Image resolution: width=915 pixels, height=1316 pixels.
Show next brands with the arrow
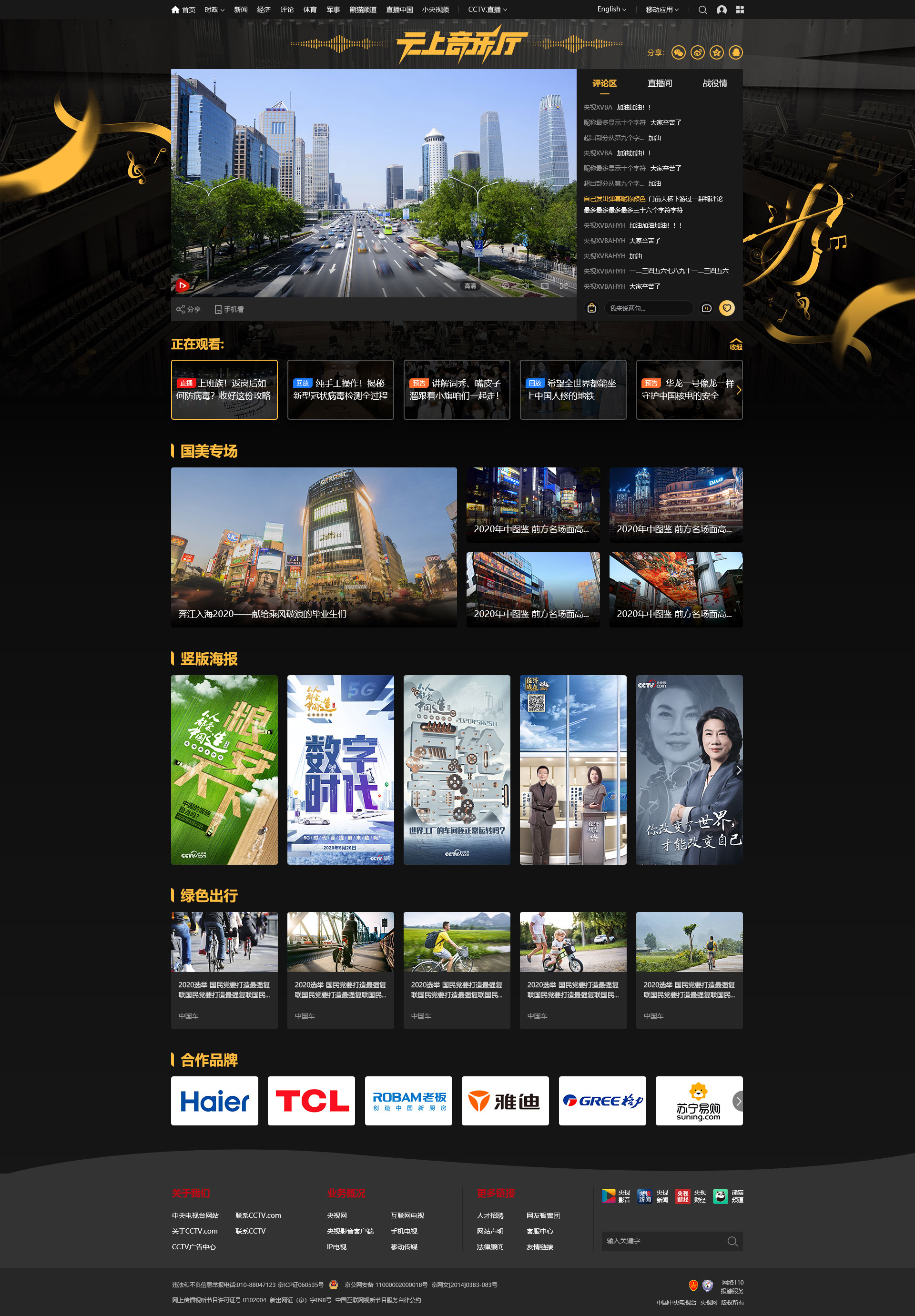tap(738, 1101)
